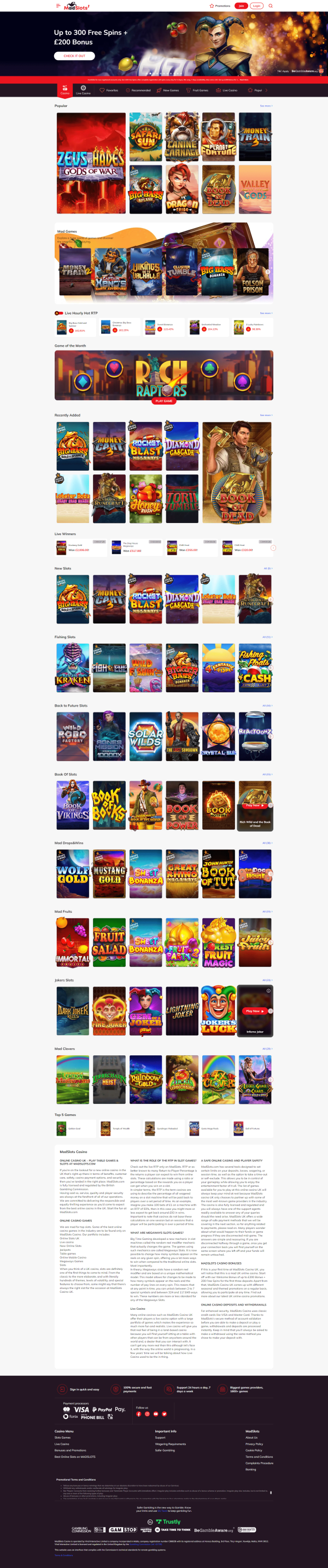Screen dimensions: 328x1568
Task: Open the Safer Gambling footer link
Action: point(165,1450)
